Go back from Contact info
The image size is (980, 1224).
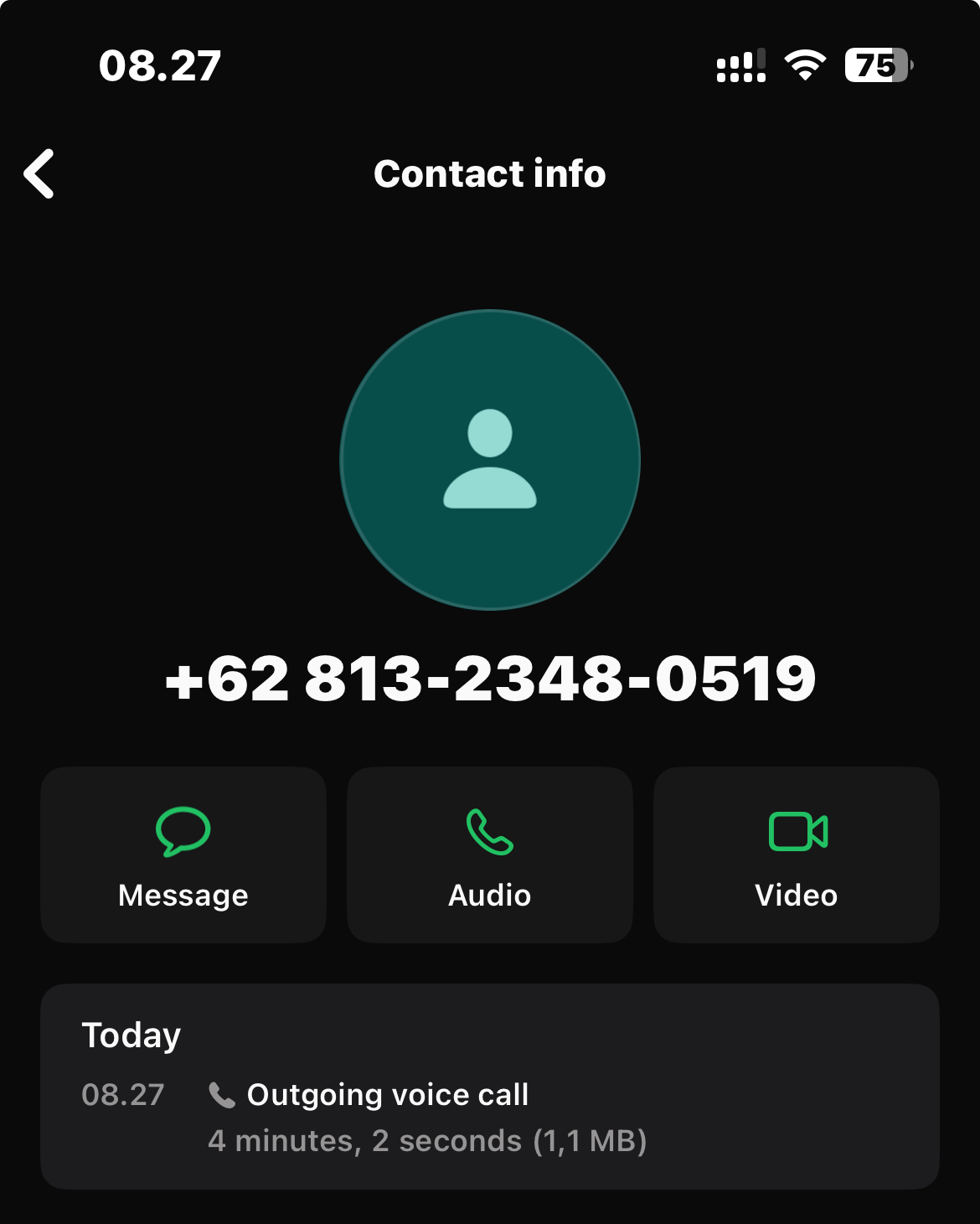39,173
